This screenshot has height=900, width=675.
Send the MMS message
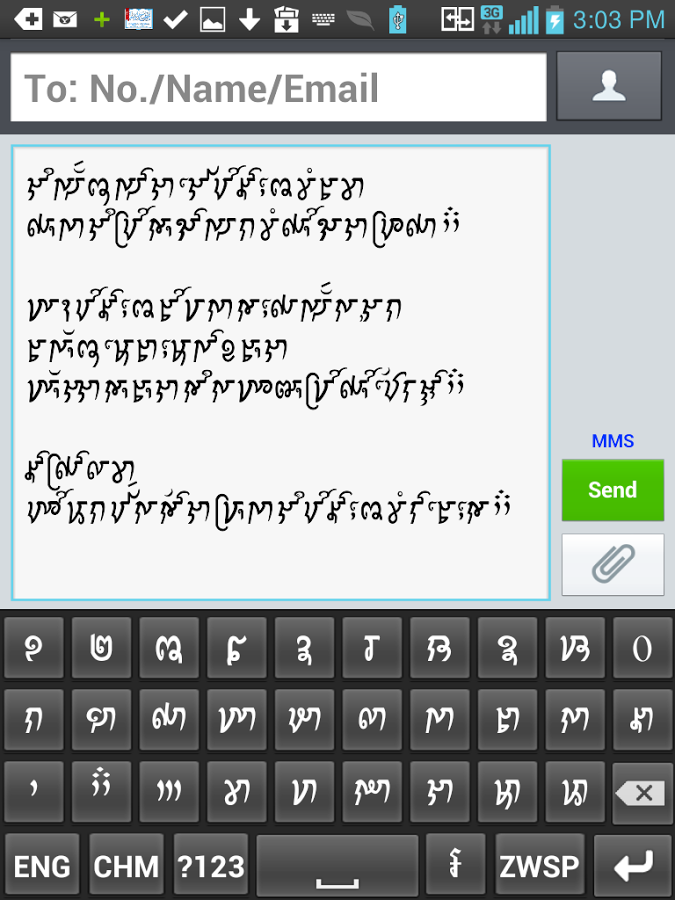612,490
